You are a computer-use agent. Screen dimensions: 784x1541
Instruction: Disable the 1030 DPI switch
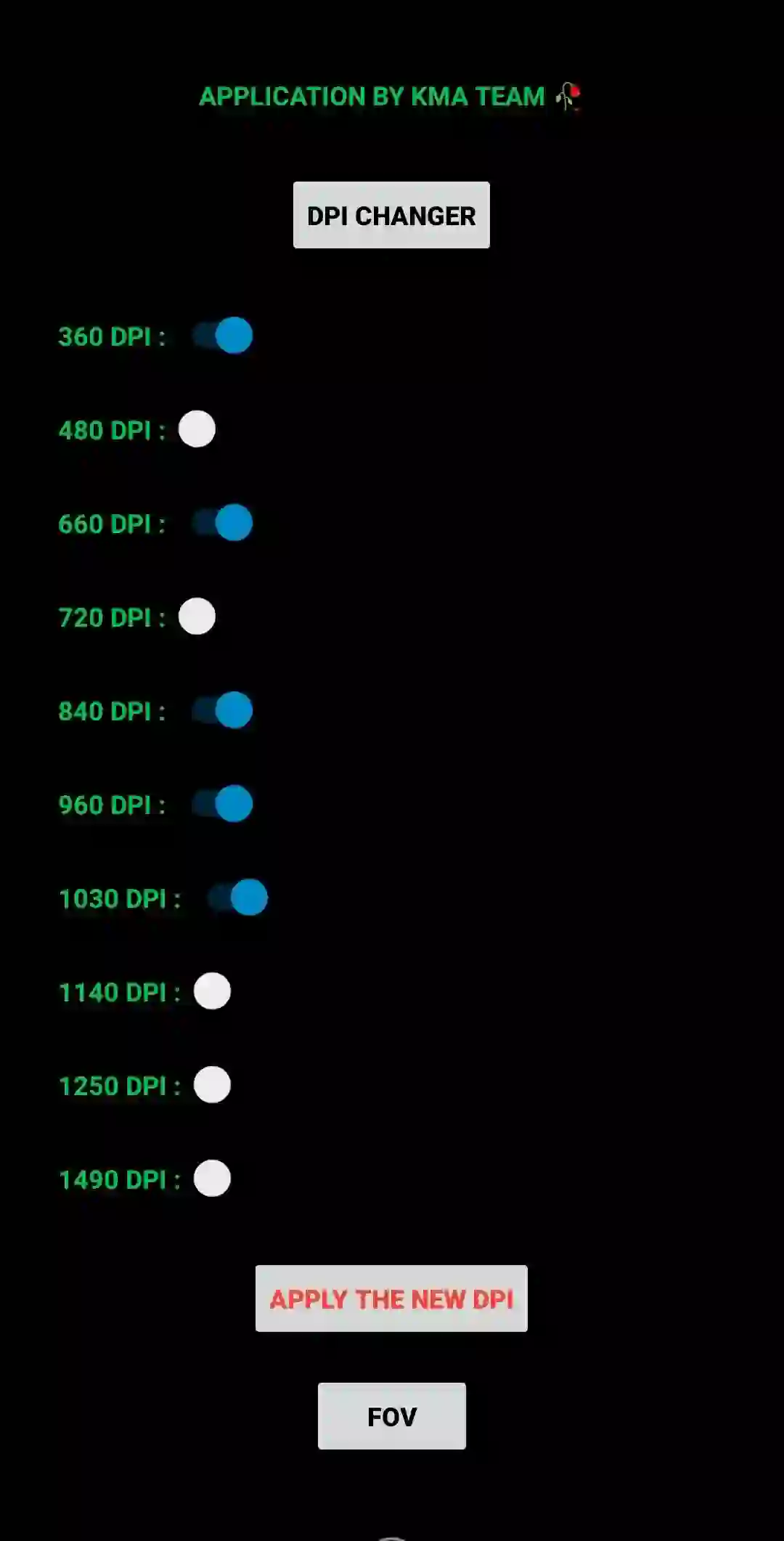(237, 898)
